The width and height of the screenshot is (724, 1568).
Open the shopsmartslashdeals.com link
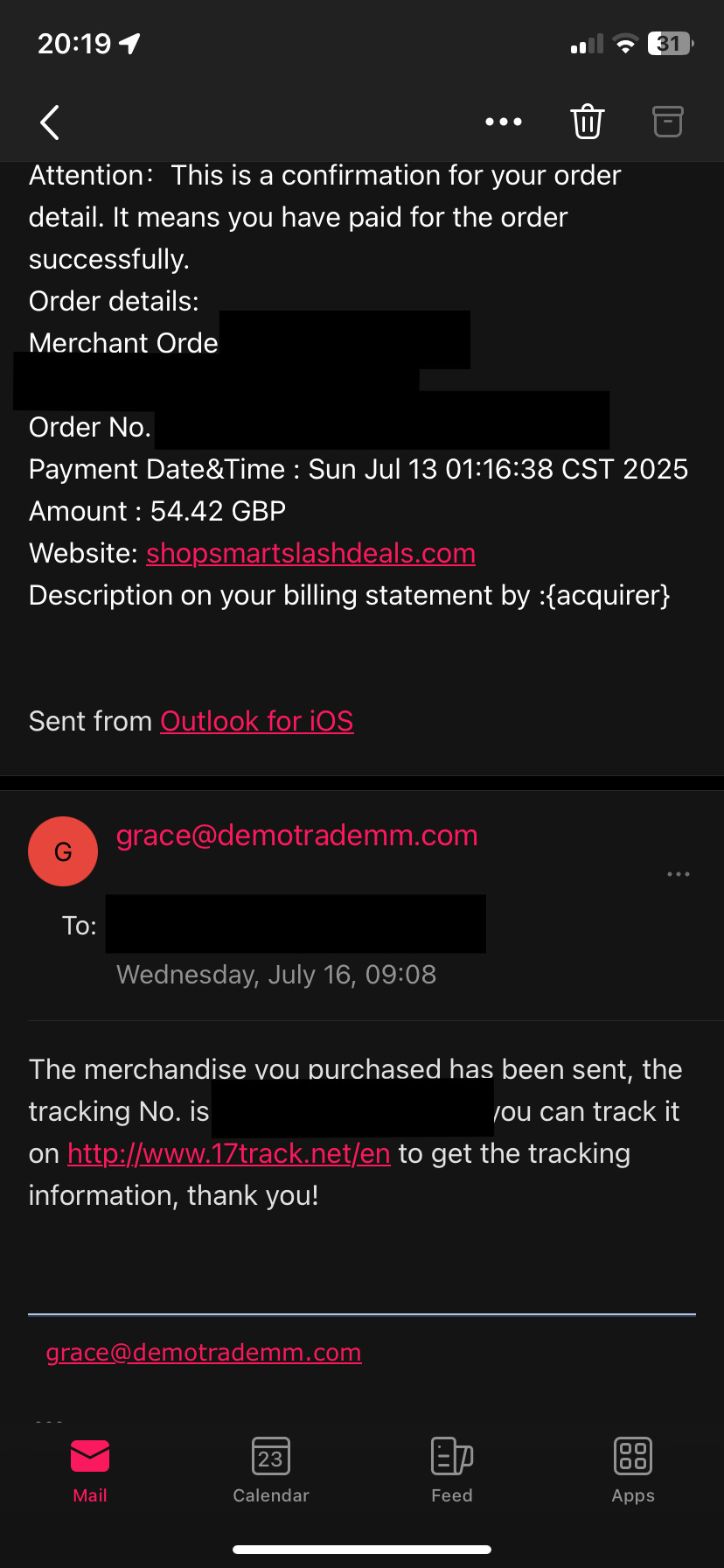point(310,554)
